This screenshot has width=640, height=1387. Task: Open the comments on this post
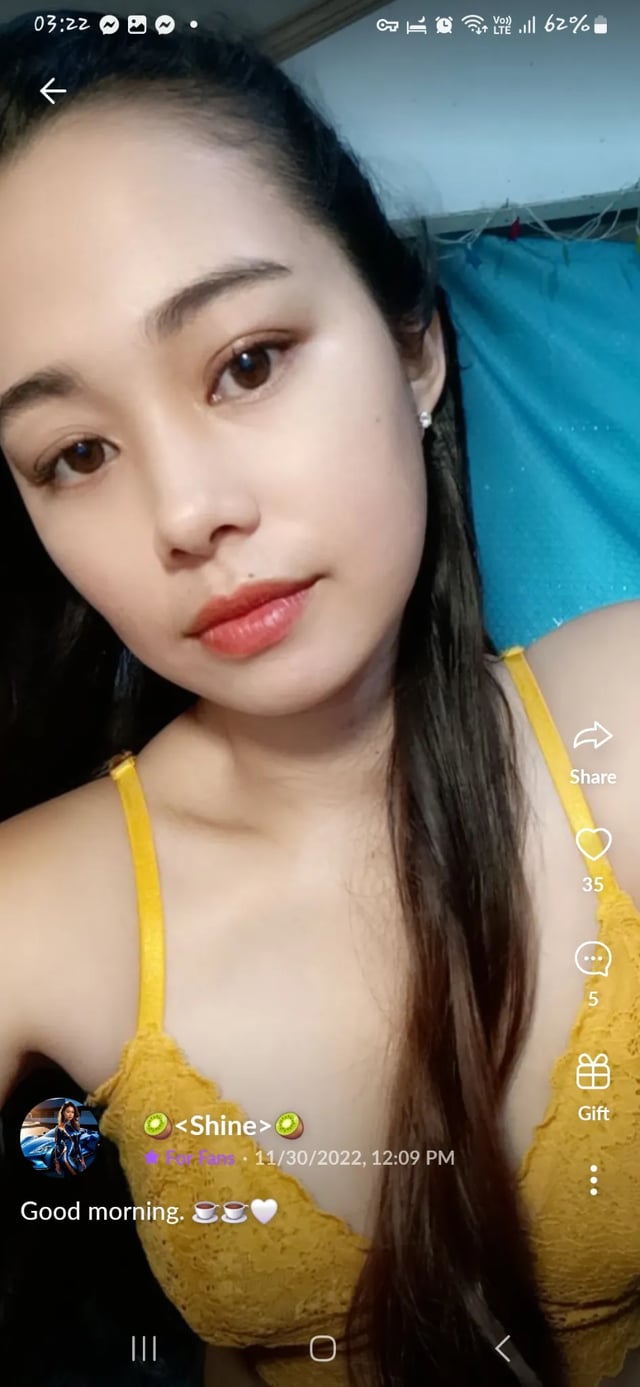593,960
